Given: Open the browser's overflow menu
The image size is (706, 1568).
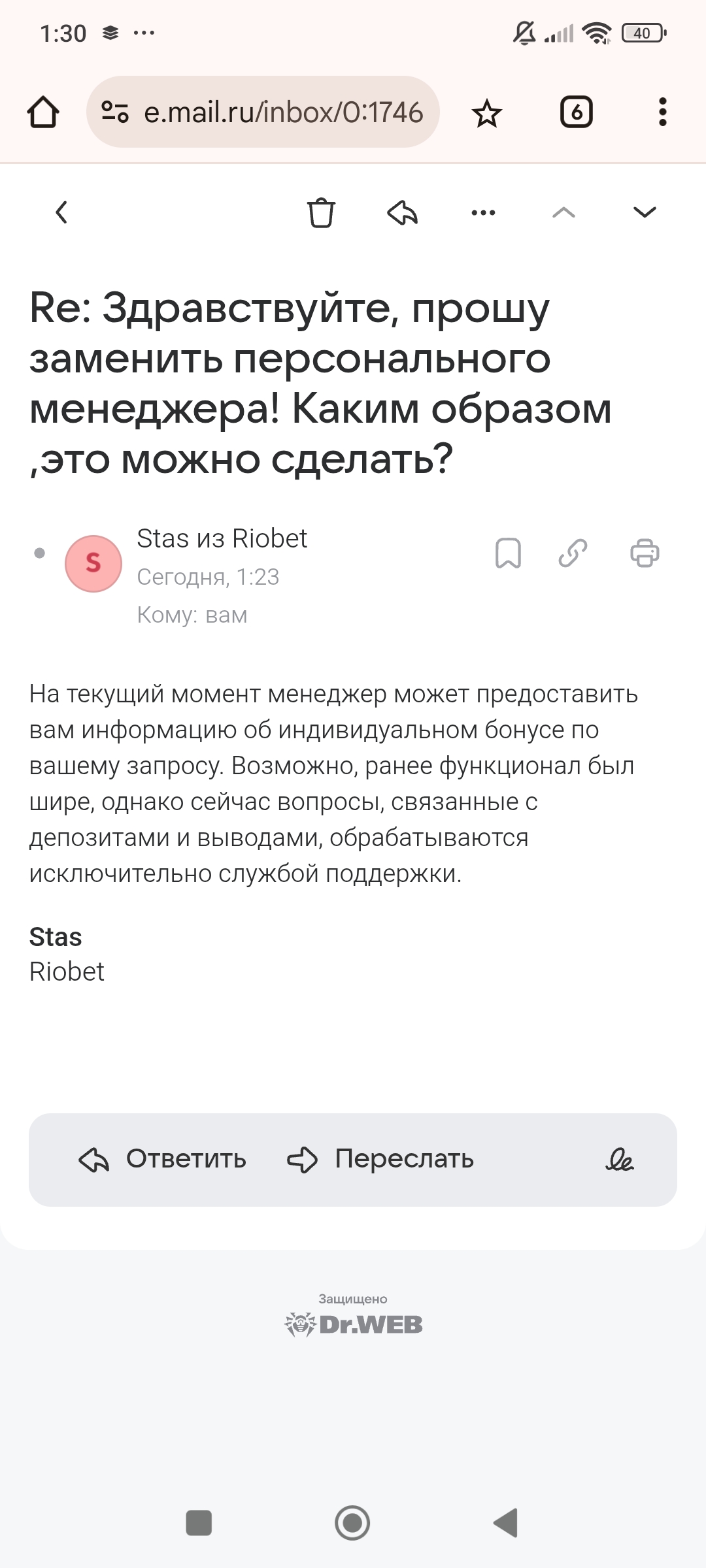Looking at the screenshot, I should coord(662,112).
